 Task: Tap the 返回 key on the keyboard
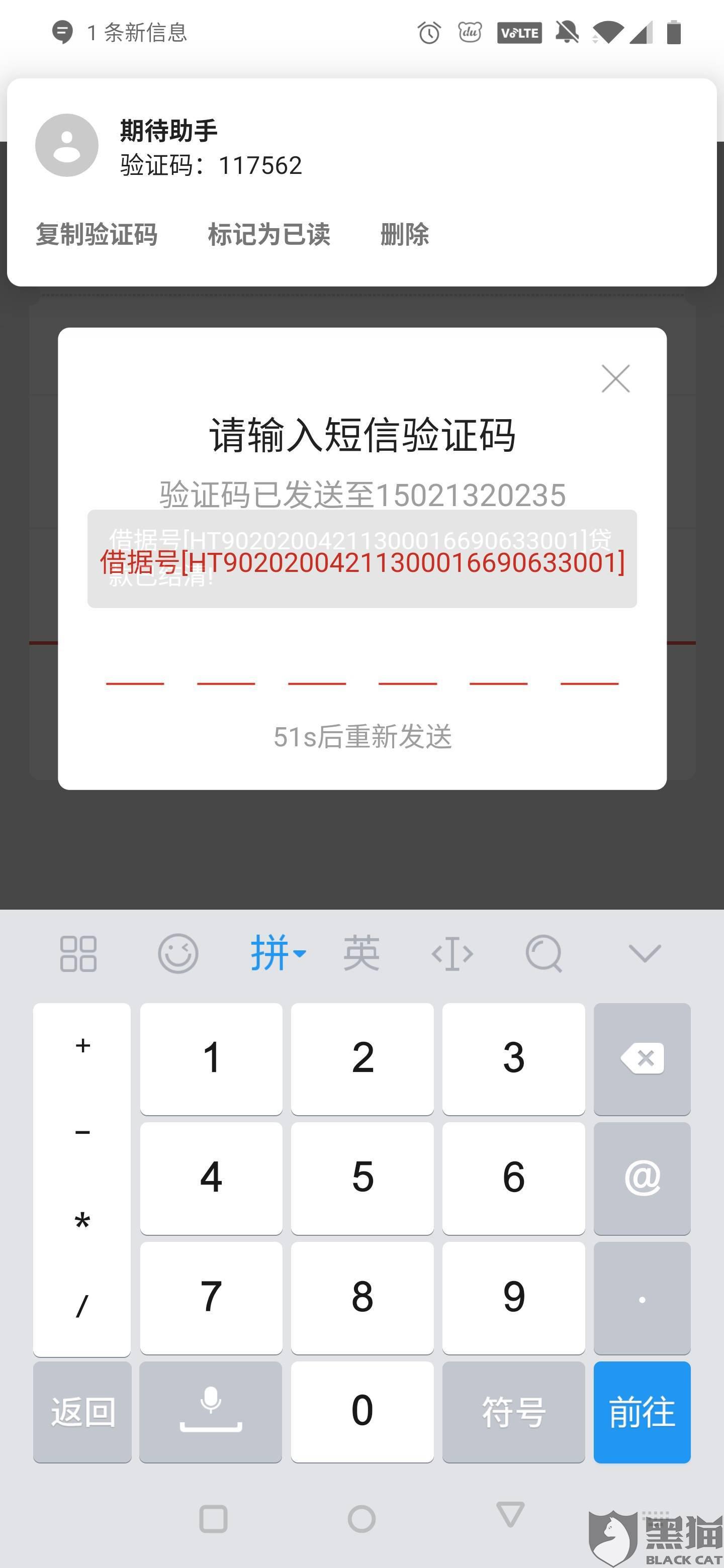click(82, 1412)
